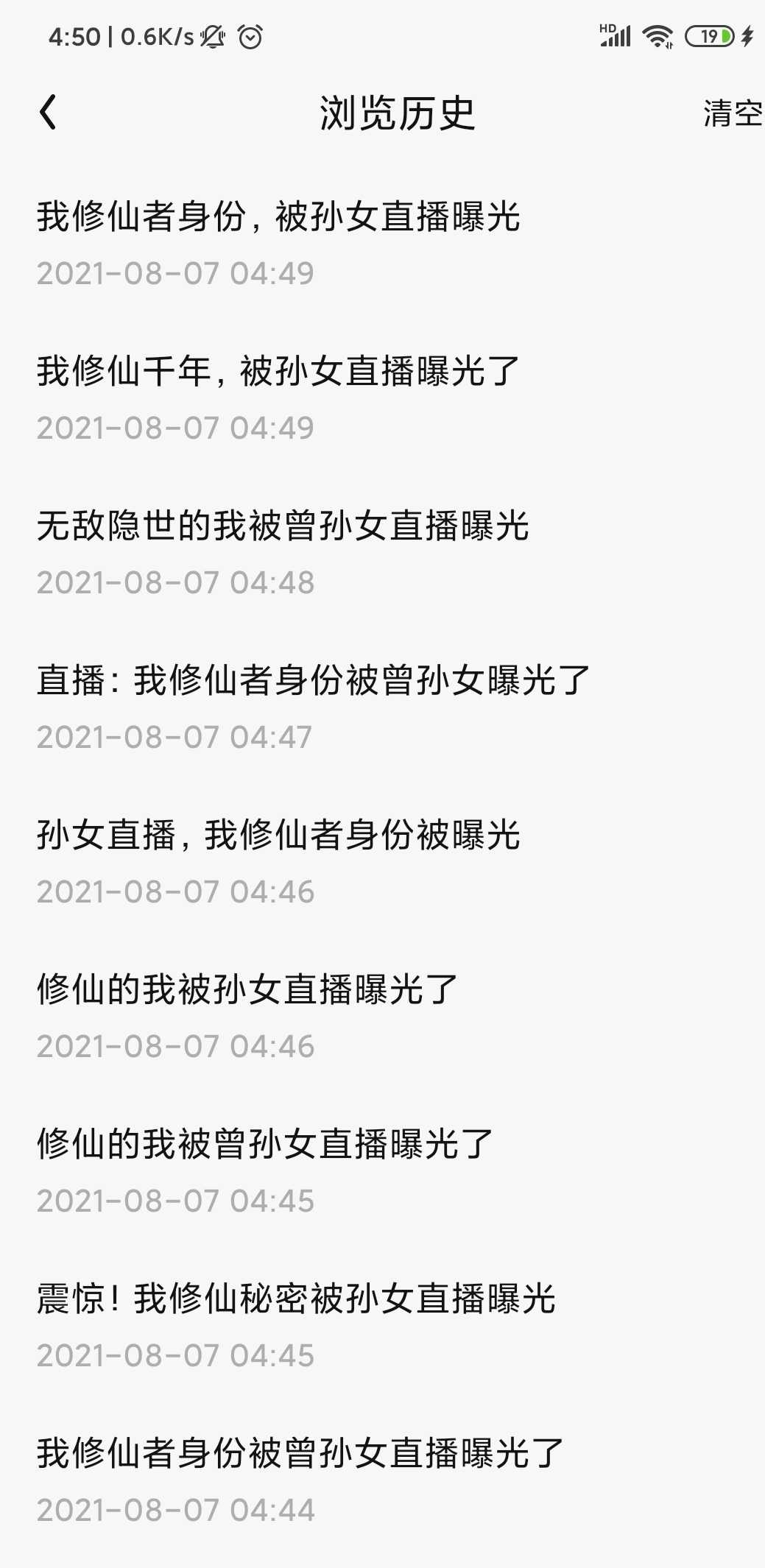
Task: Open 直播：我修仙者身份被曾孙女曝光了
Action: [x=314, y=680]
